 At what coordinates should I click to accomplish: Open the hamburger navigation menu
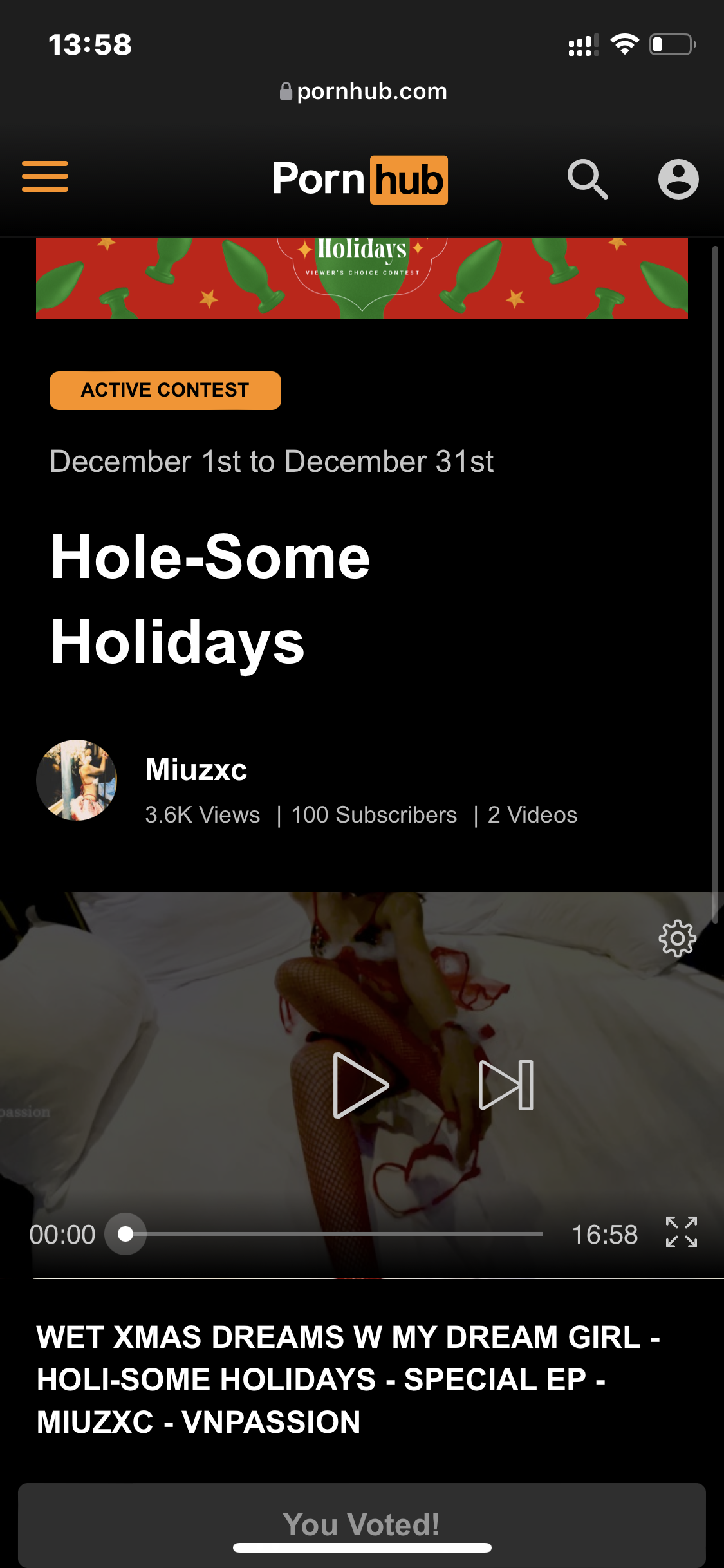(x=45, y=176)
